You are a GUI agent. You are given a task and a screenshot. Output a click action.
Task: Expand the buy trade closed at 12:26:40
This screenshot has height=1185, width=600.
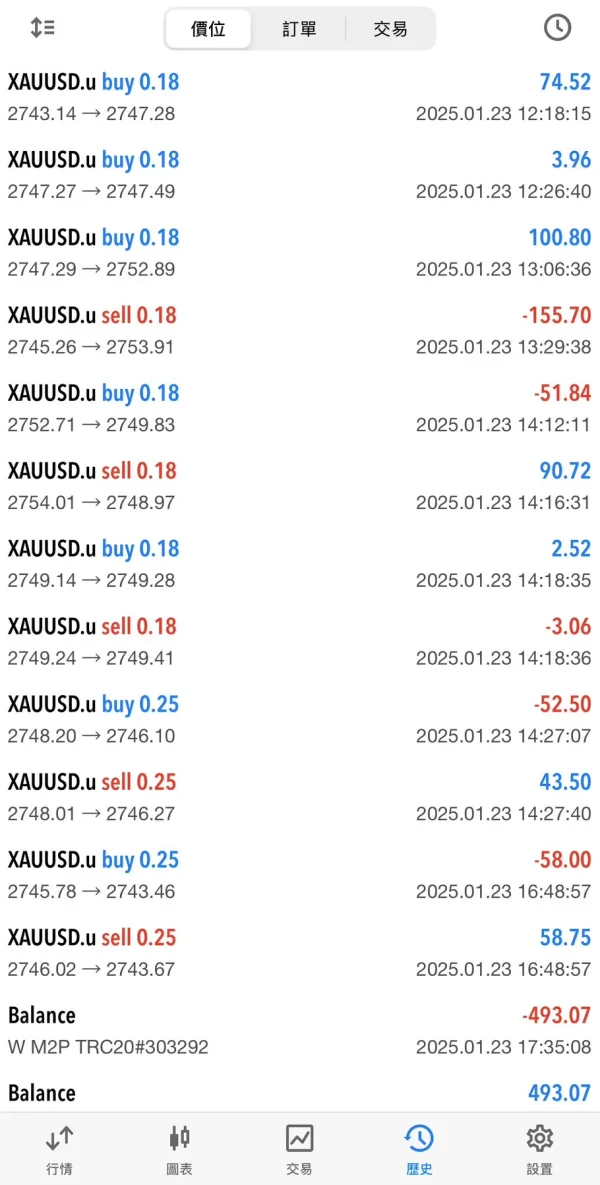tap(299, 175)
